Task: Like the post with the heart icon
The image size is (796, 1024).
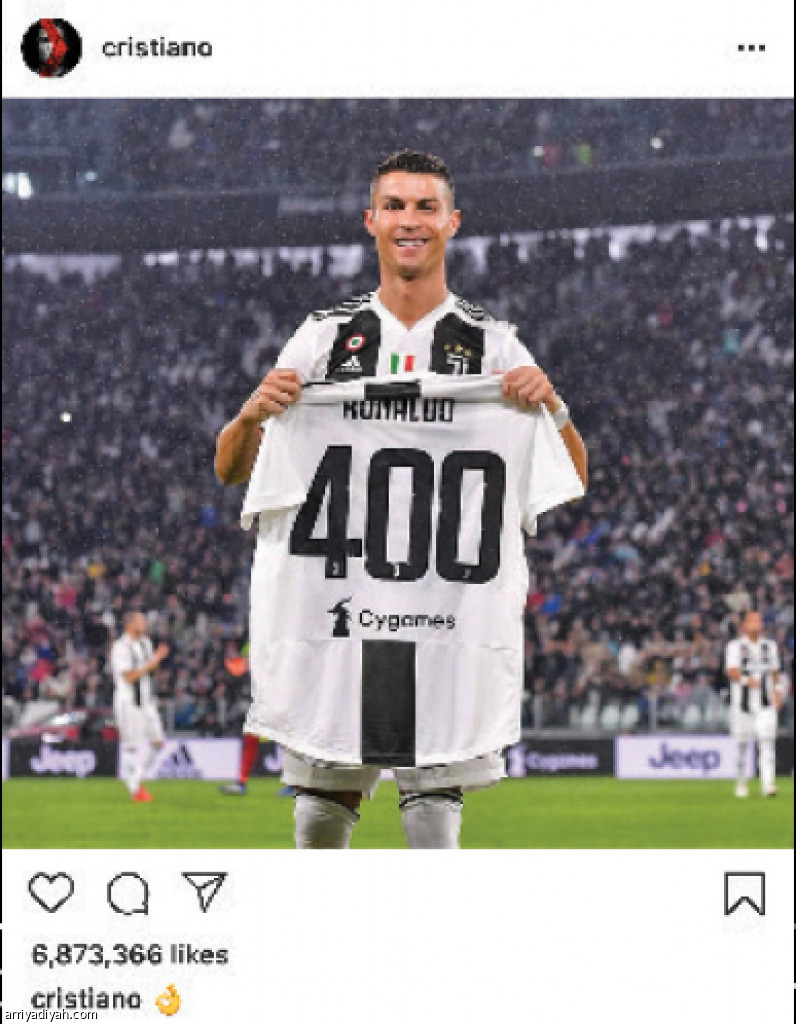Action: click(x=51, y=892)
